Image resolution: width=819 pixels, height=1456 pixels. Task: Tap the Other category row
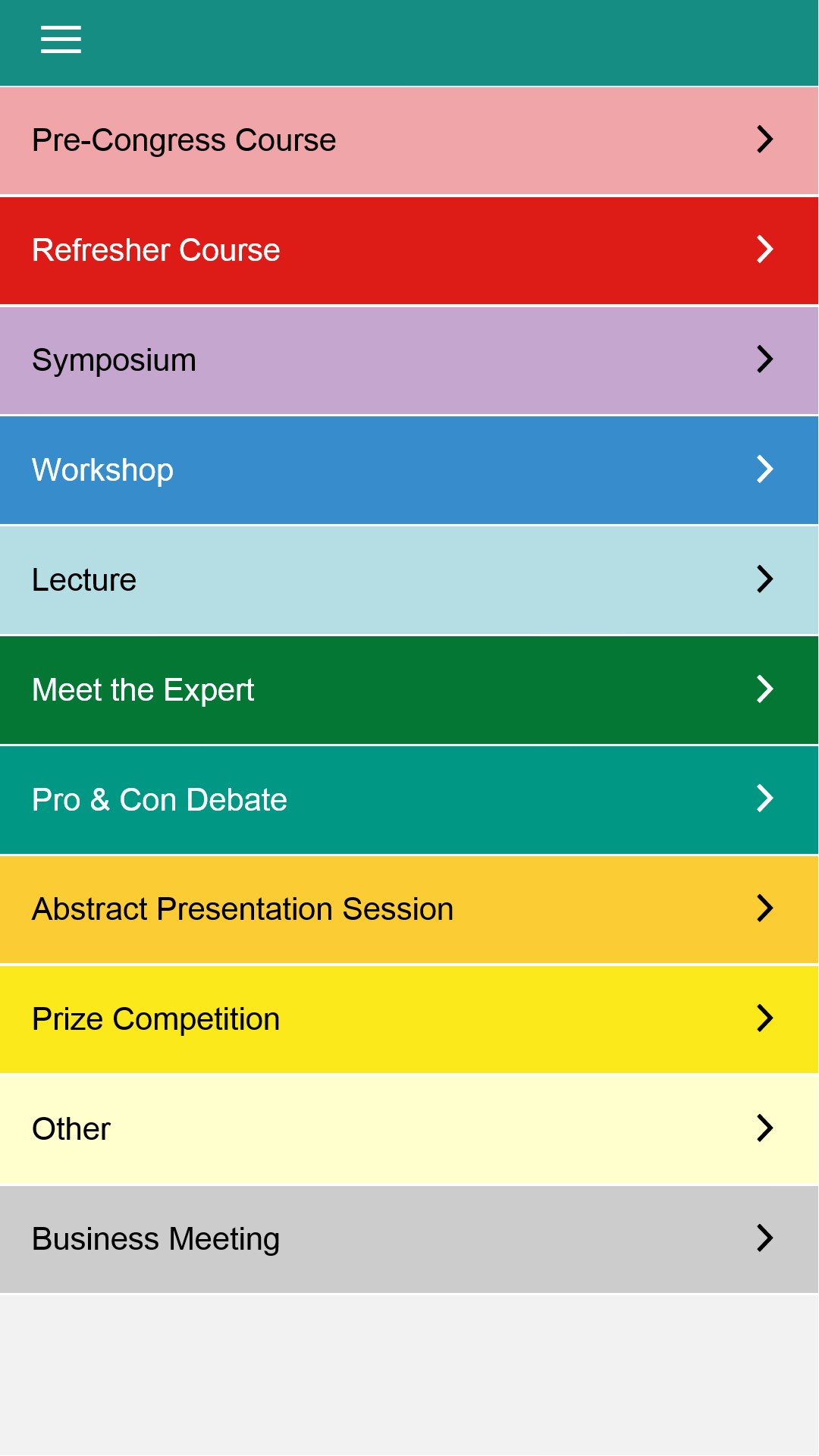[409, 1129]
